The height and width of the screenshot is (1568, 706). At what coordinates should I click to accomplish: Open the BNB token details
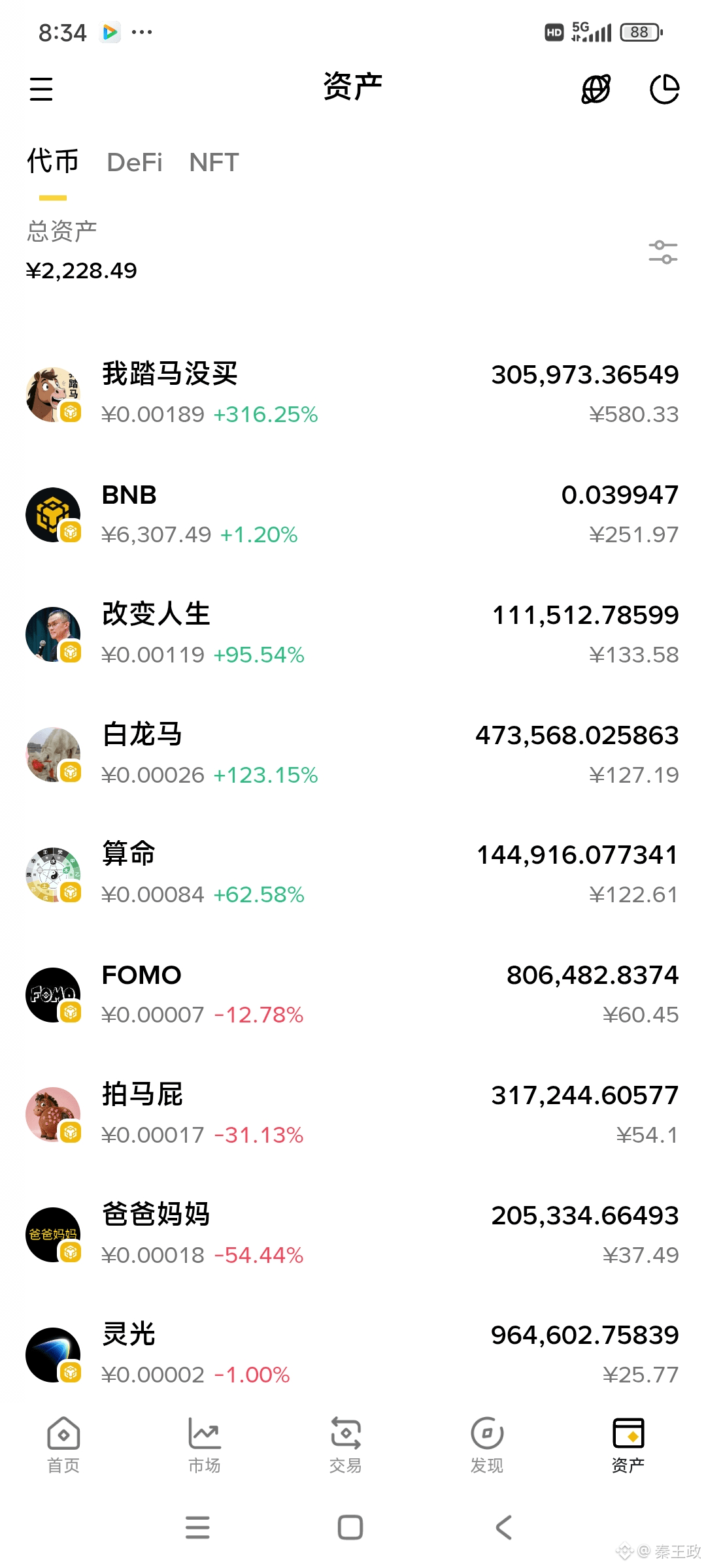pos(353,515)
